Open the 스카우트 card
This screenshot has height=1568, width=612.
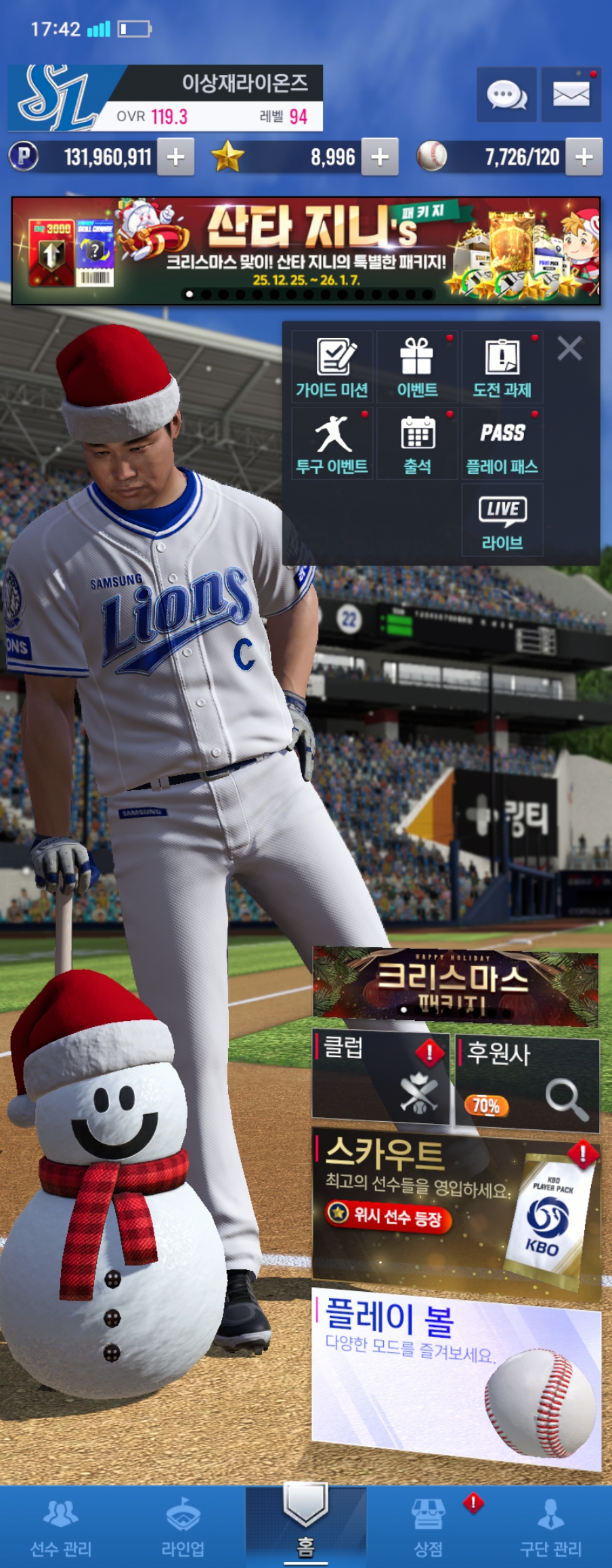click(x=455, y=1212)
